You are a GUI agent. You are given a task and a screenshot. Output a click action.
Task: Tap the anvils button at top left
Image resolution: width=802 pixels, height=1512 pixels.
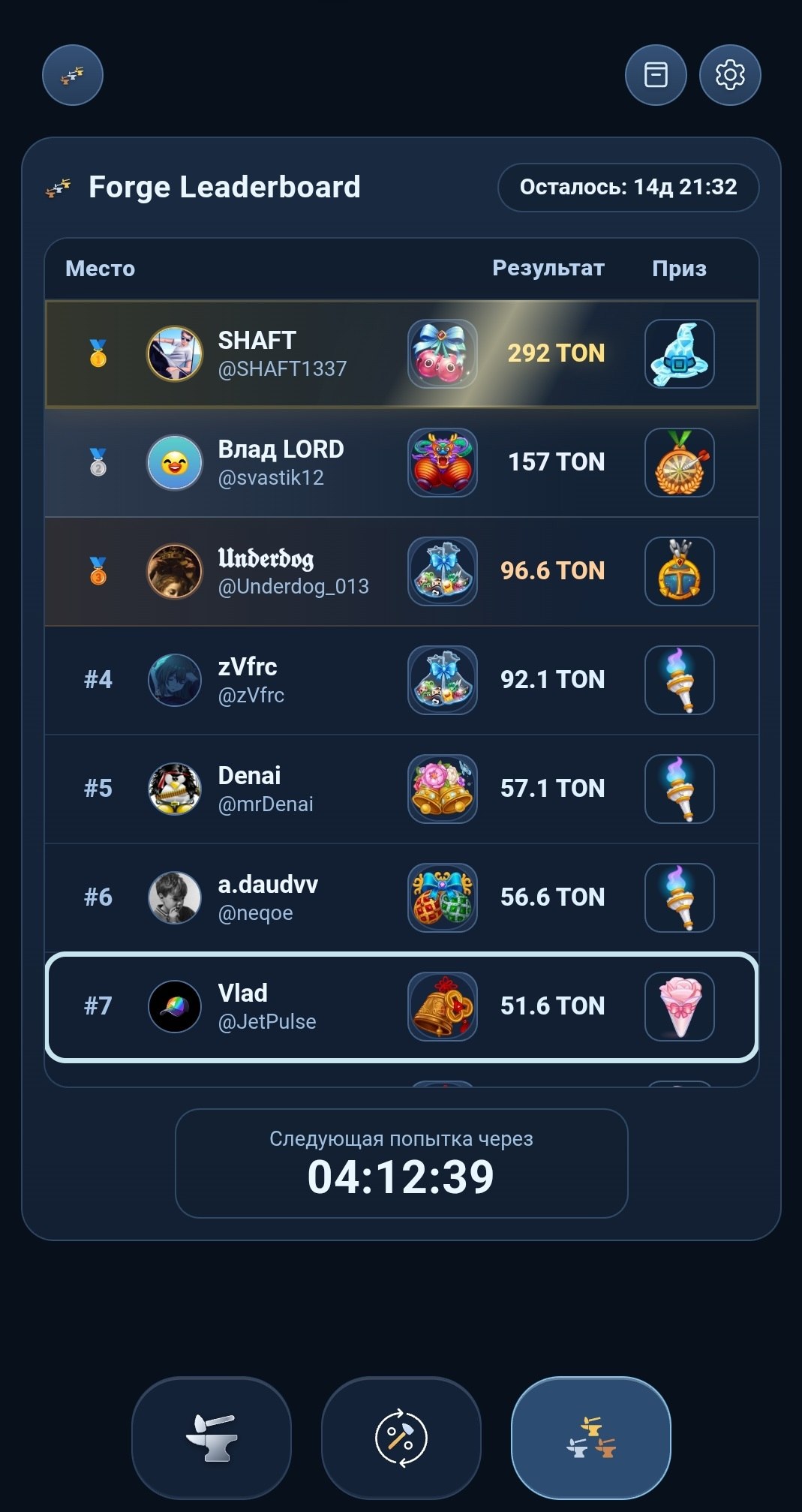[73, 75]
